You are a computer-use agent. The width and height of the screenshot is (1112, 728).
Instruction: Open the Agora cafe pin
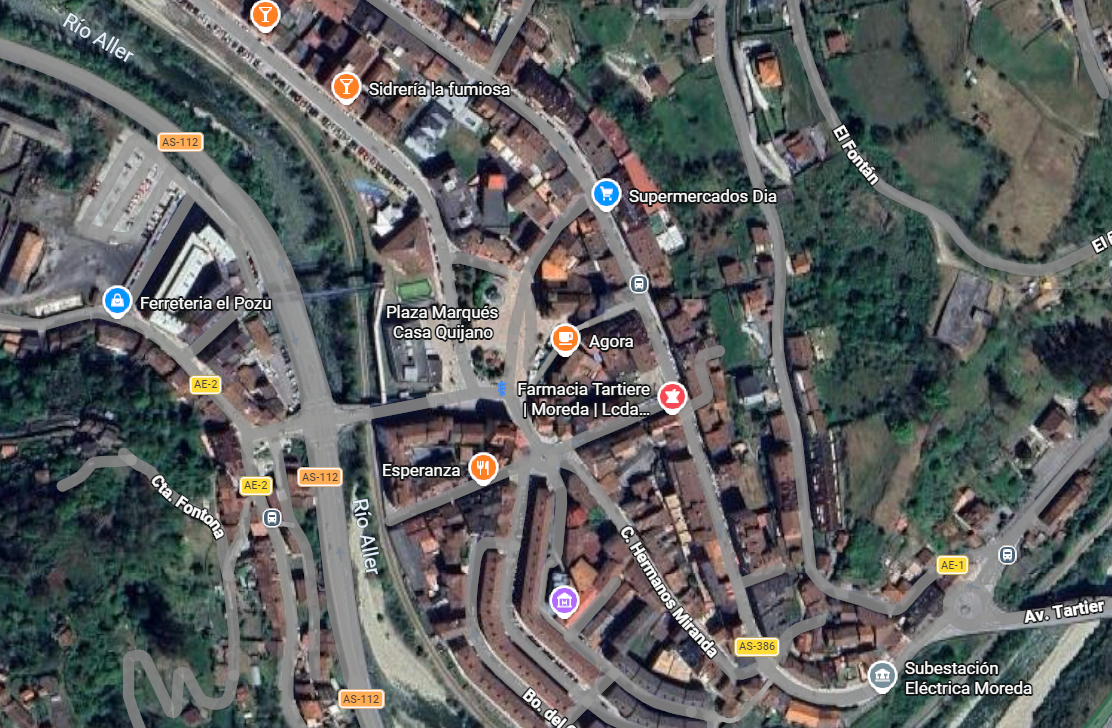[x=566, y=339]
